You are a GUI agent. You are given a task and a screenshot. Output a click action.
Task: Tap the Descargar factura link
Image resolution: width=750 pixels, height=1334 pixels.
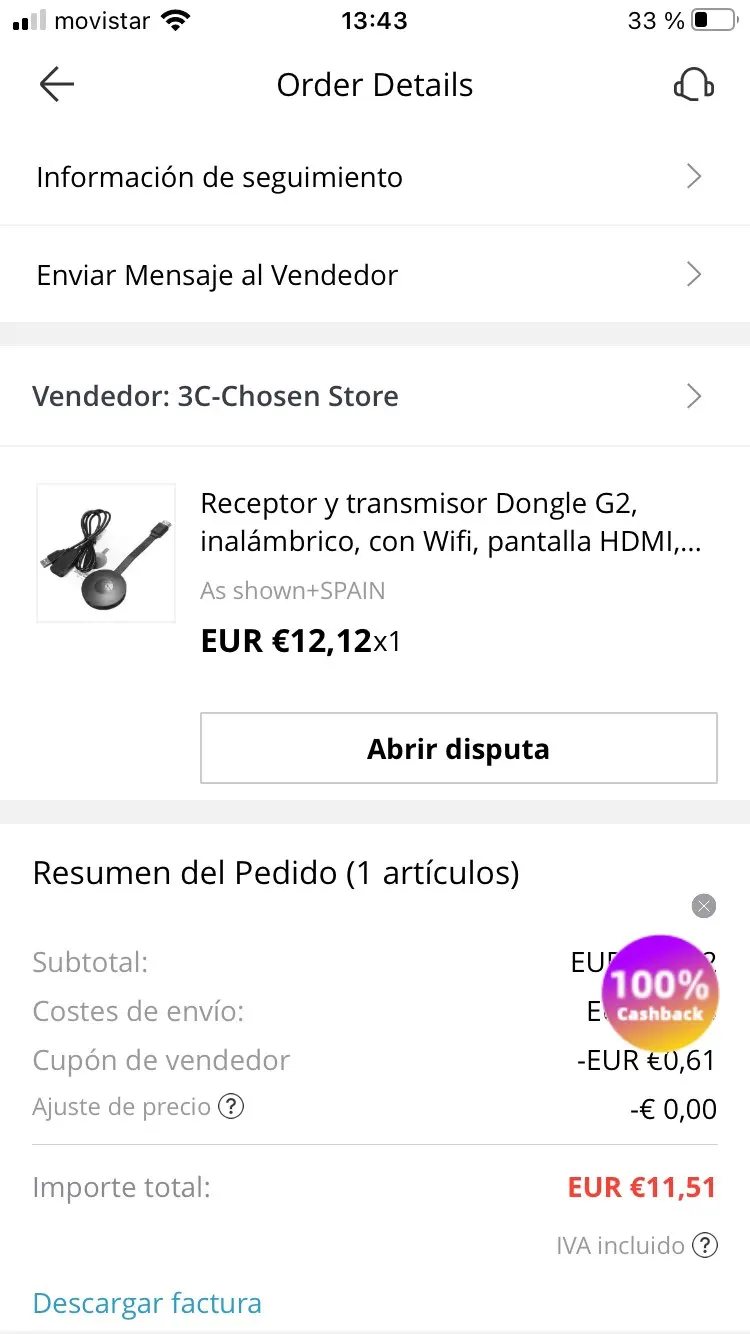147,1303
